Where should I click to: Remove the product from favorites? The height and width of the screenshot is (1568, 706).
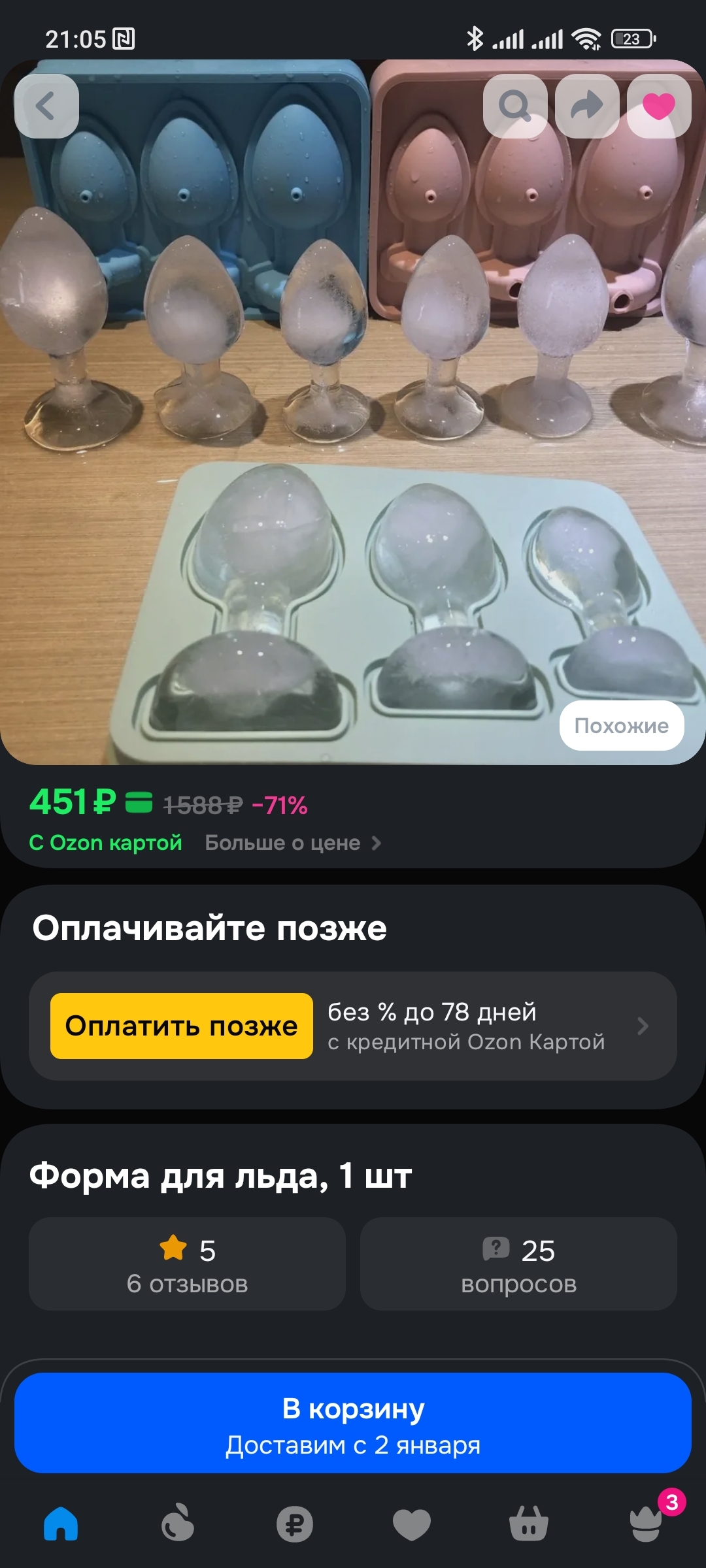tap(658, 106)
